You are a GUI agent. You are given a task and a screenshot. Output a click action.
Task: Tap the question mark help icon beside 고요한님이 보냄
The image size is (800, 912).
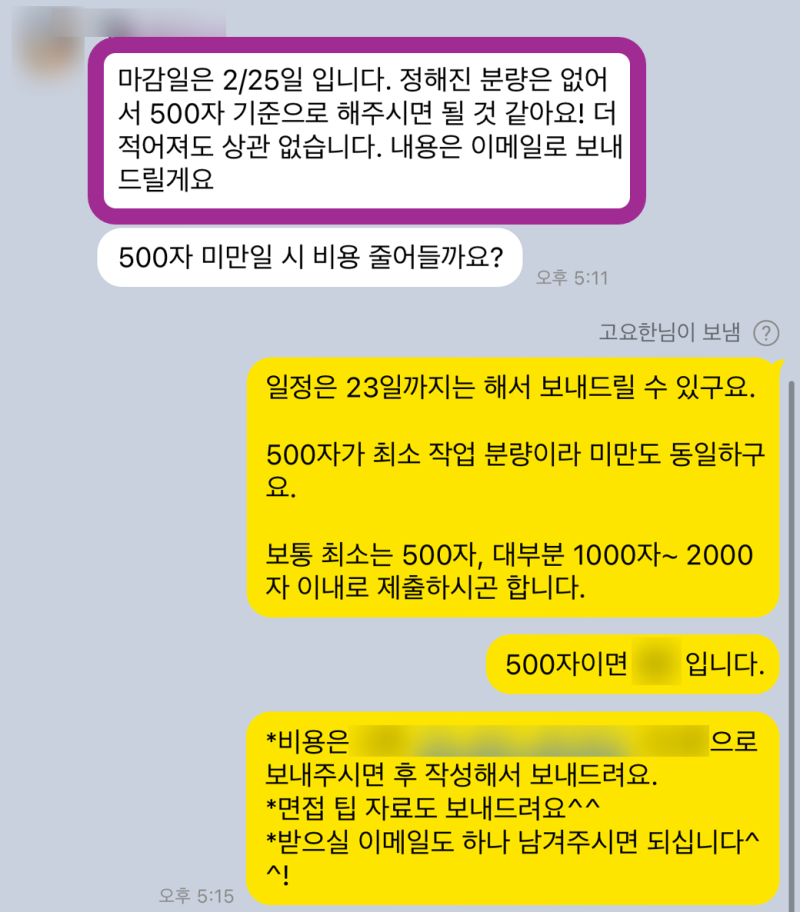pos(766,333)
